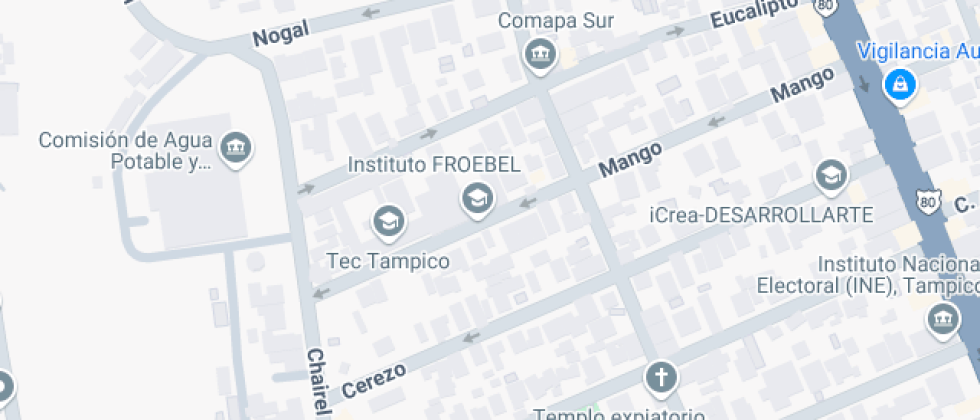980x420 pixels.
Task: Open Instituto FROEBEL school pin
Action: tap(477, 198)
